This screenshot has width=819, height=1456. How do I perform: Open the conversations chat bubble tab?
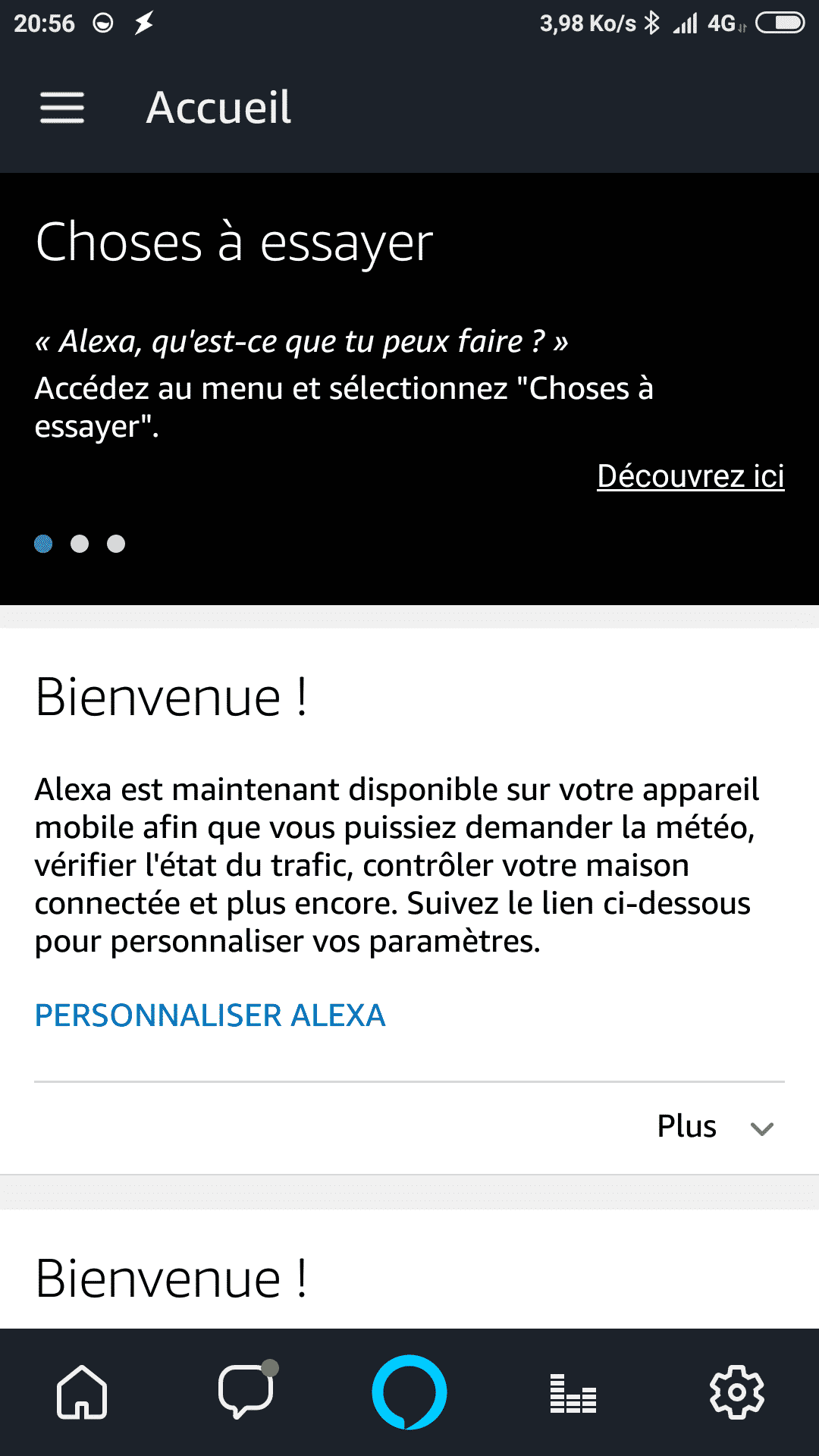click(x=246, y=1392)
